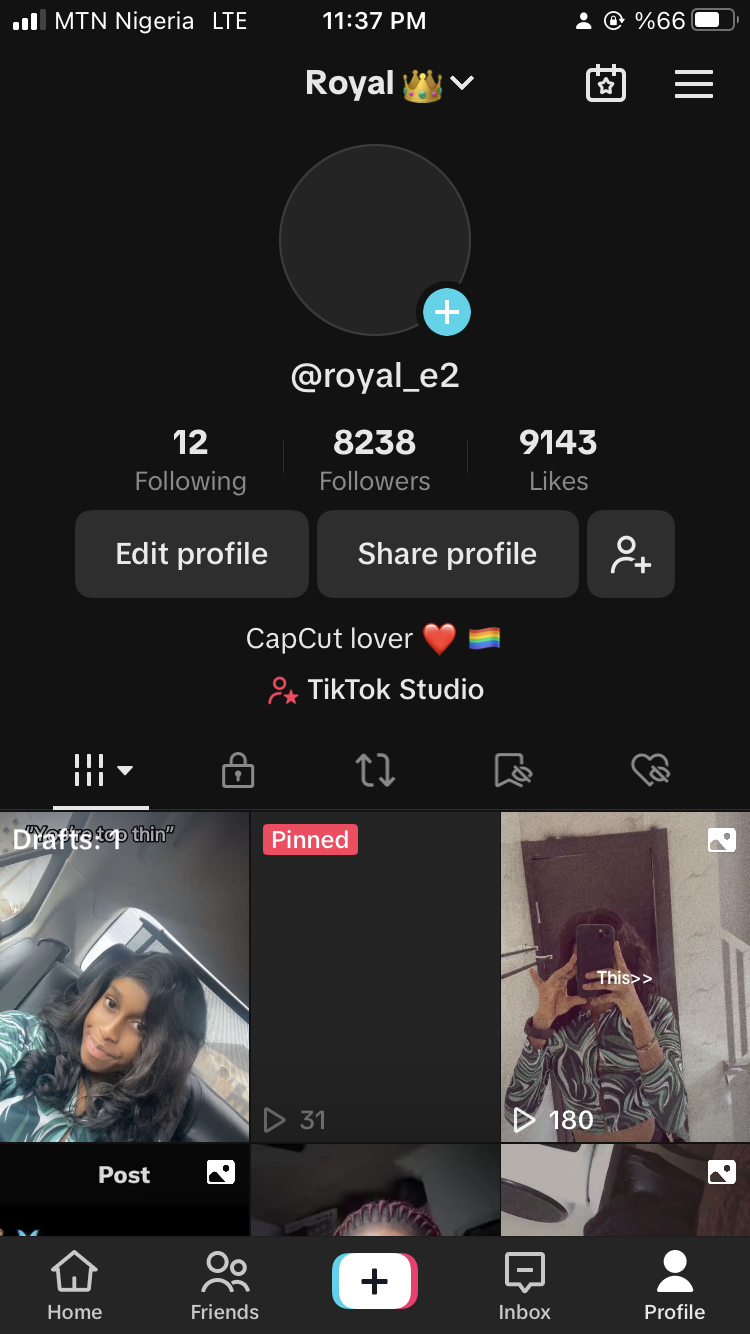Open the account switcher next to Royal
The image size is (750, 1334).
point(462,84)
